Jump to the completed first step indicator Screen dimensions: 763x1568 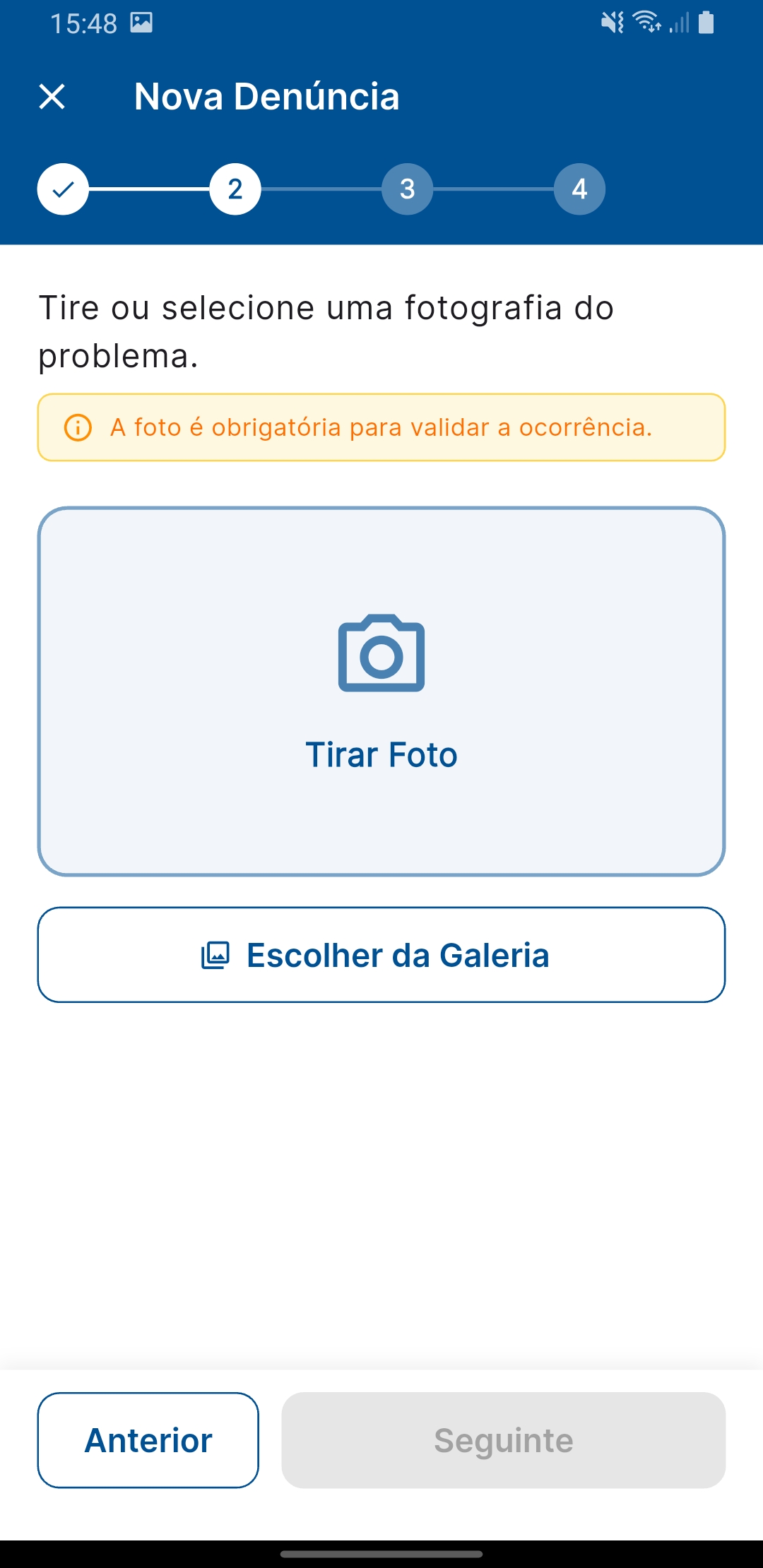[x=63, y=189]
